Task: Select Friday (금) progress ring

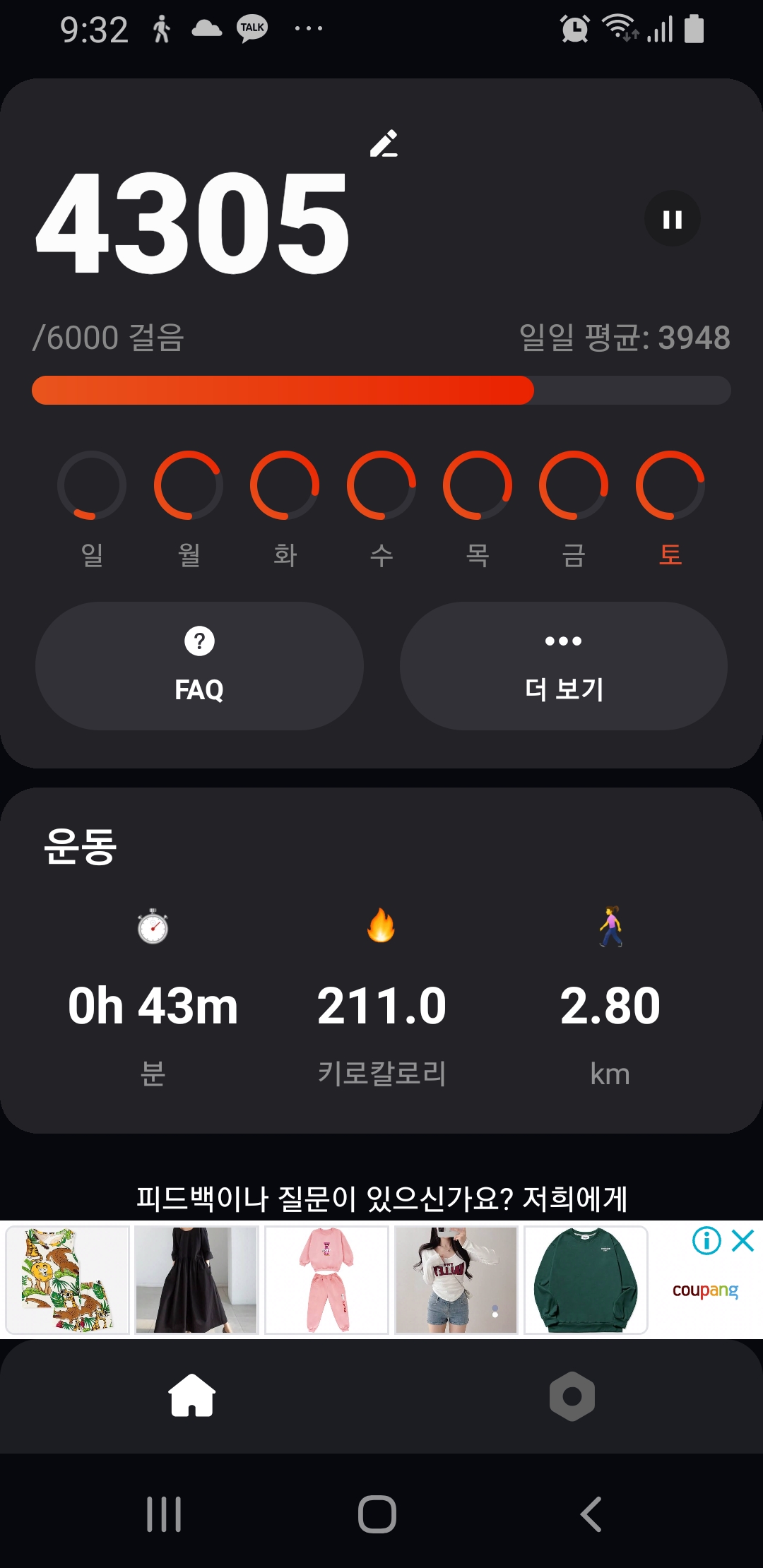Action: (574, 485)
